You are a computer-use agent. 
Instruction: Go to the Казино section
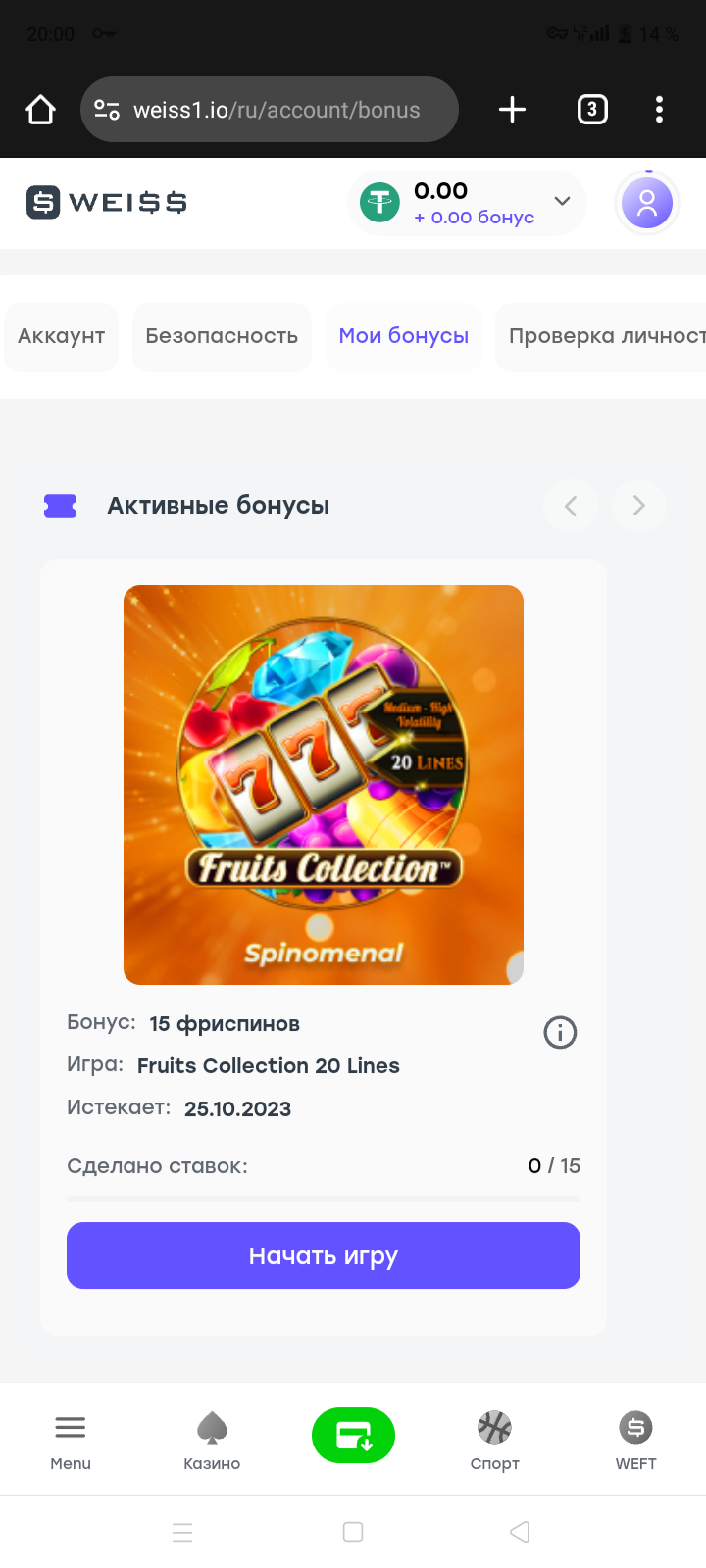(x=212, y=1441)
